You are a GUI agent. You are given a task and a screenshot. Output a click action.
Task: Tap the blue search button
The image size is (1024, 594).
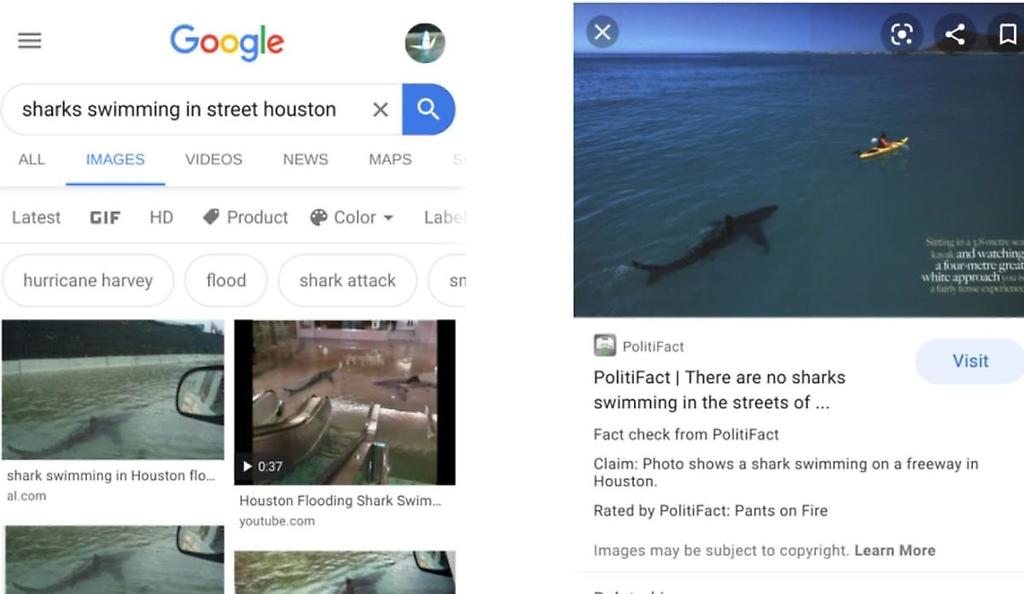428,110
